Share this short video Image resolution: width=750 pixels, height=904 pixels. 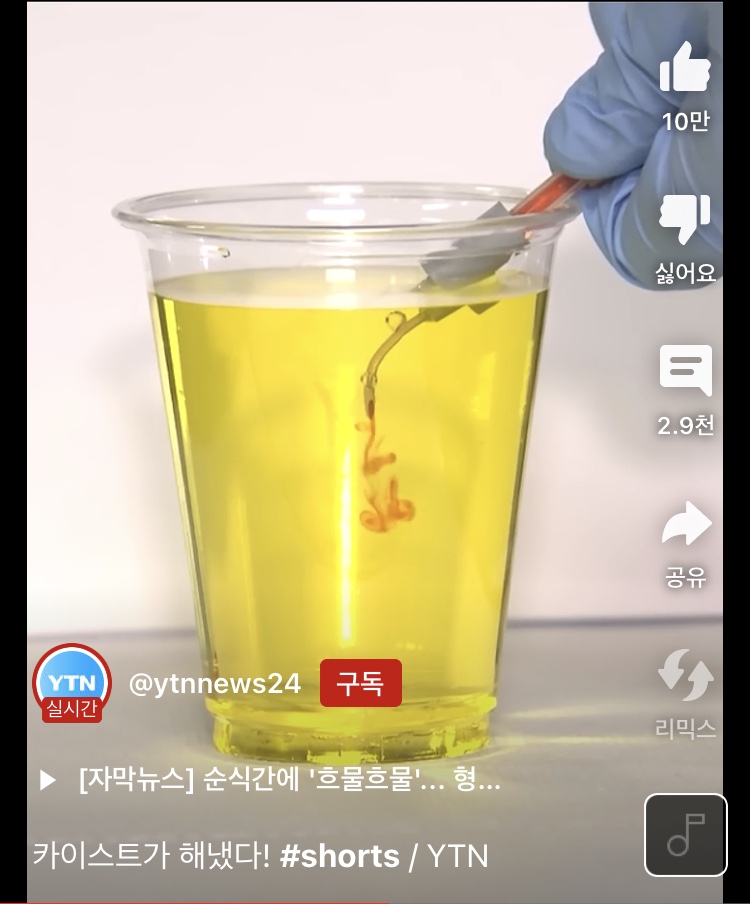[686, 525]
